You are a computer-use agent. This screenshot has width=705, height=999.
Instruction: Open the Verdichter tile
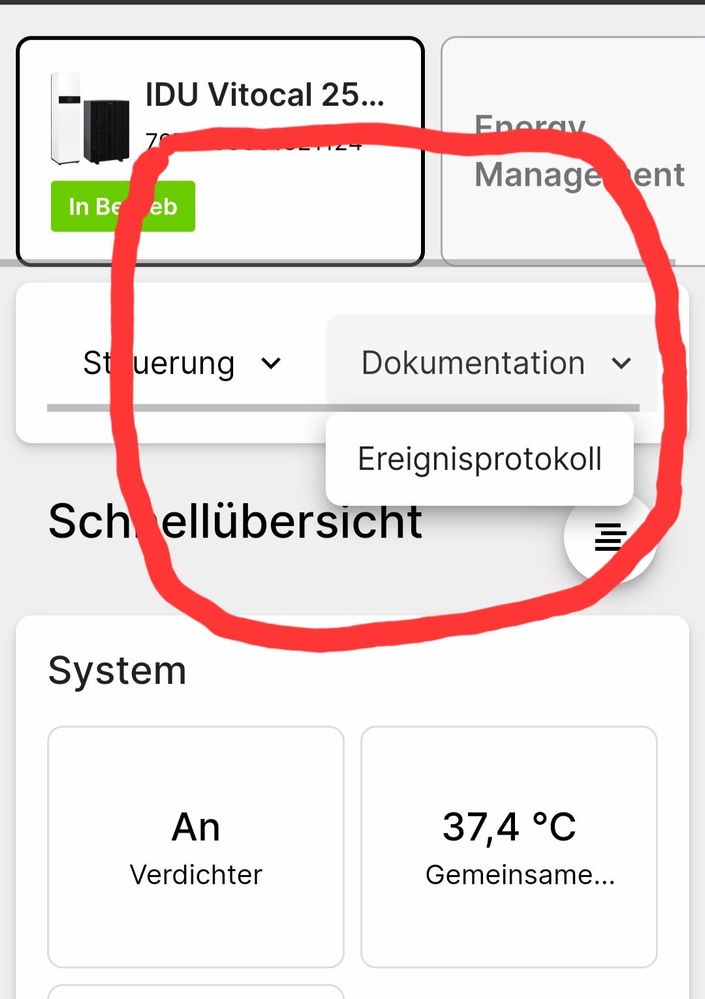(x=196, y=847)
